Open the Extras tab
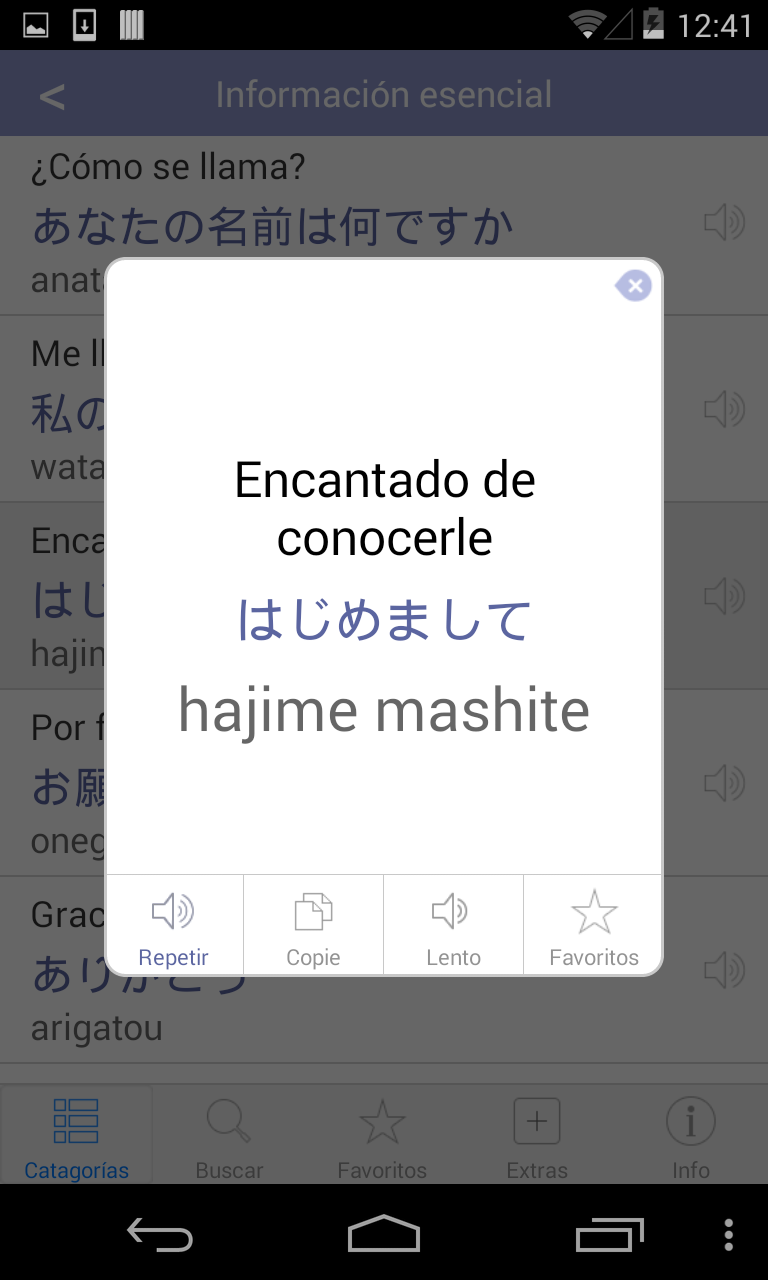 537,1136
